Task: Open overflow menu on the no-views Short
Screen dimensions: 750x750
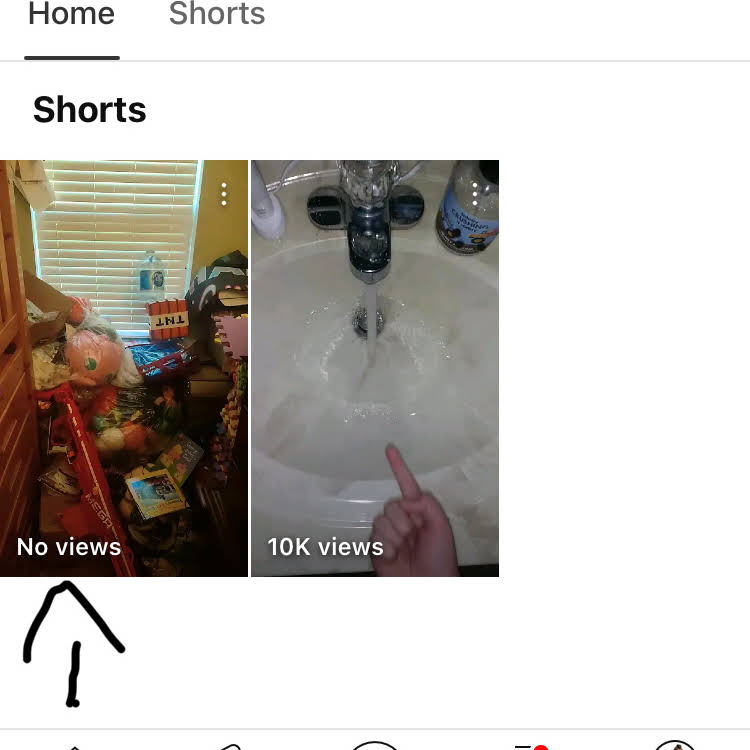Action: coord(224,194)
